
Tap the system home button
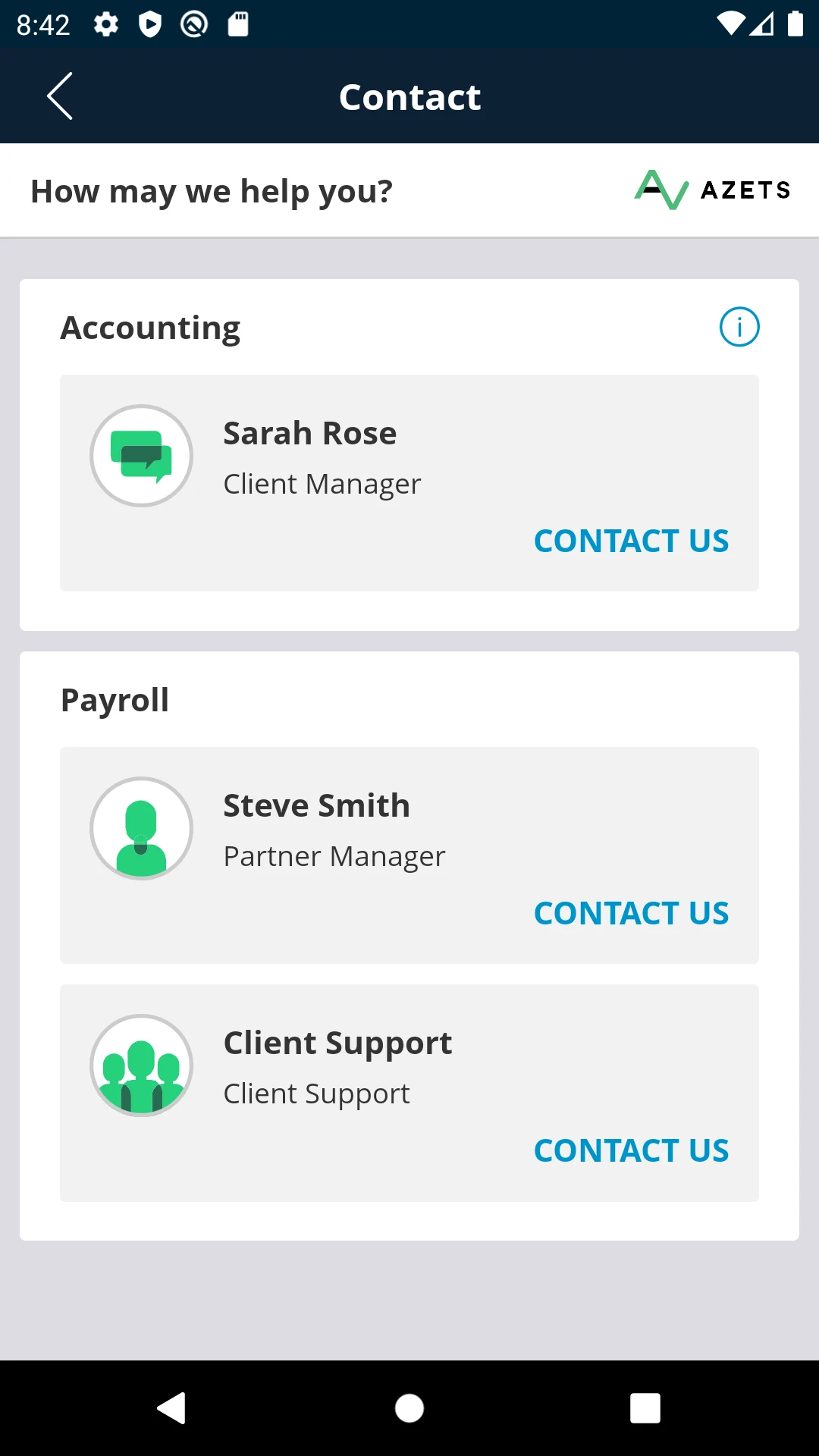click(409, 1408)
